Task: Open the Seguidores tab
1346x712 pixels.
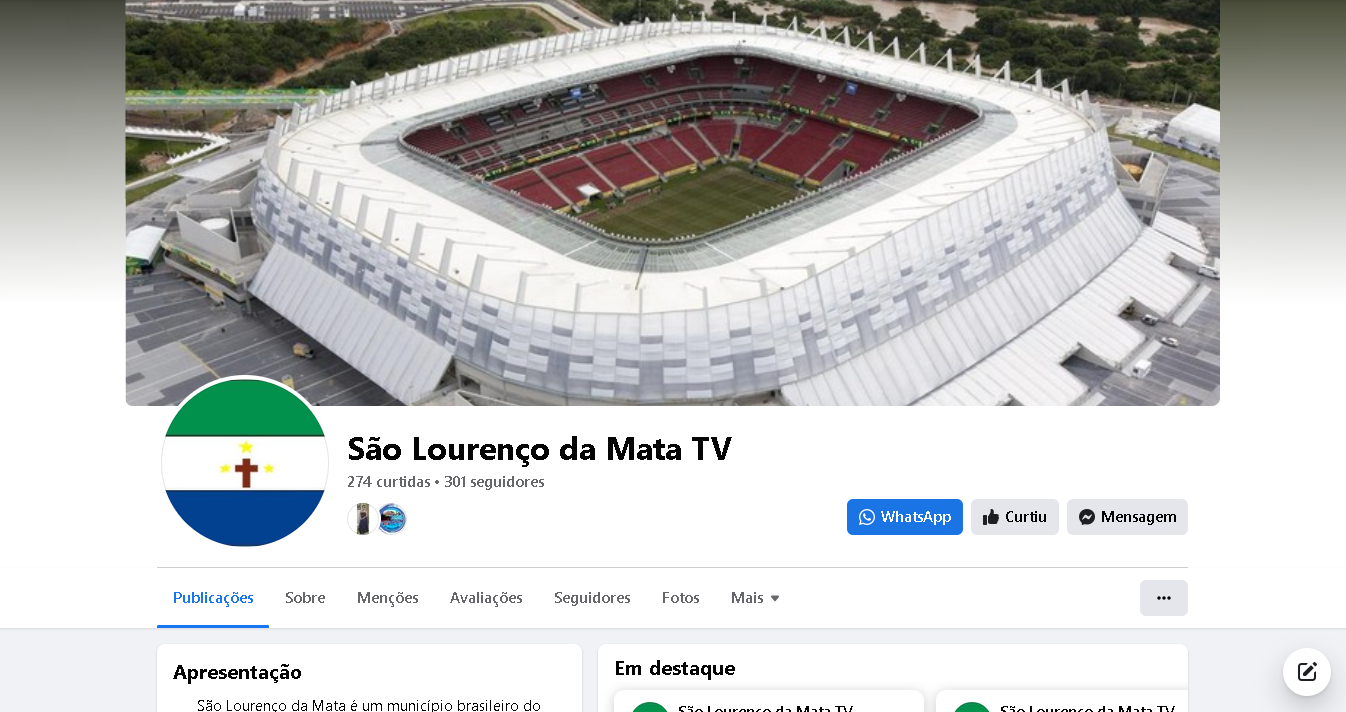Action: (x=592, y=598)
